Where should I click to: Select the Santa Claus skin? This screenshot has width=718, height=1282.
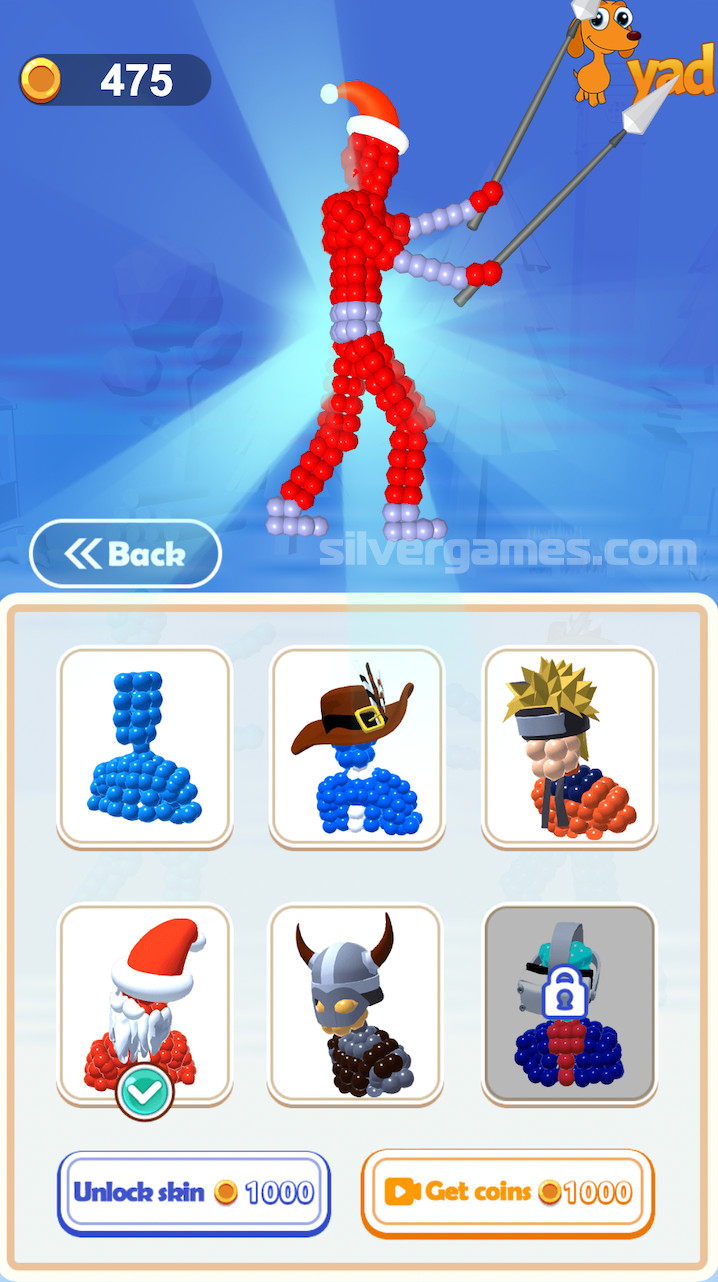coord(145,1003)
